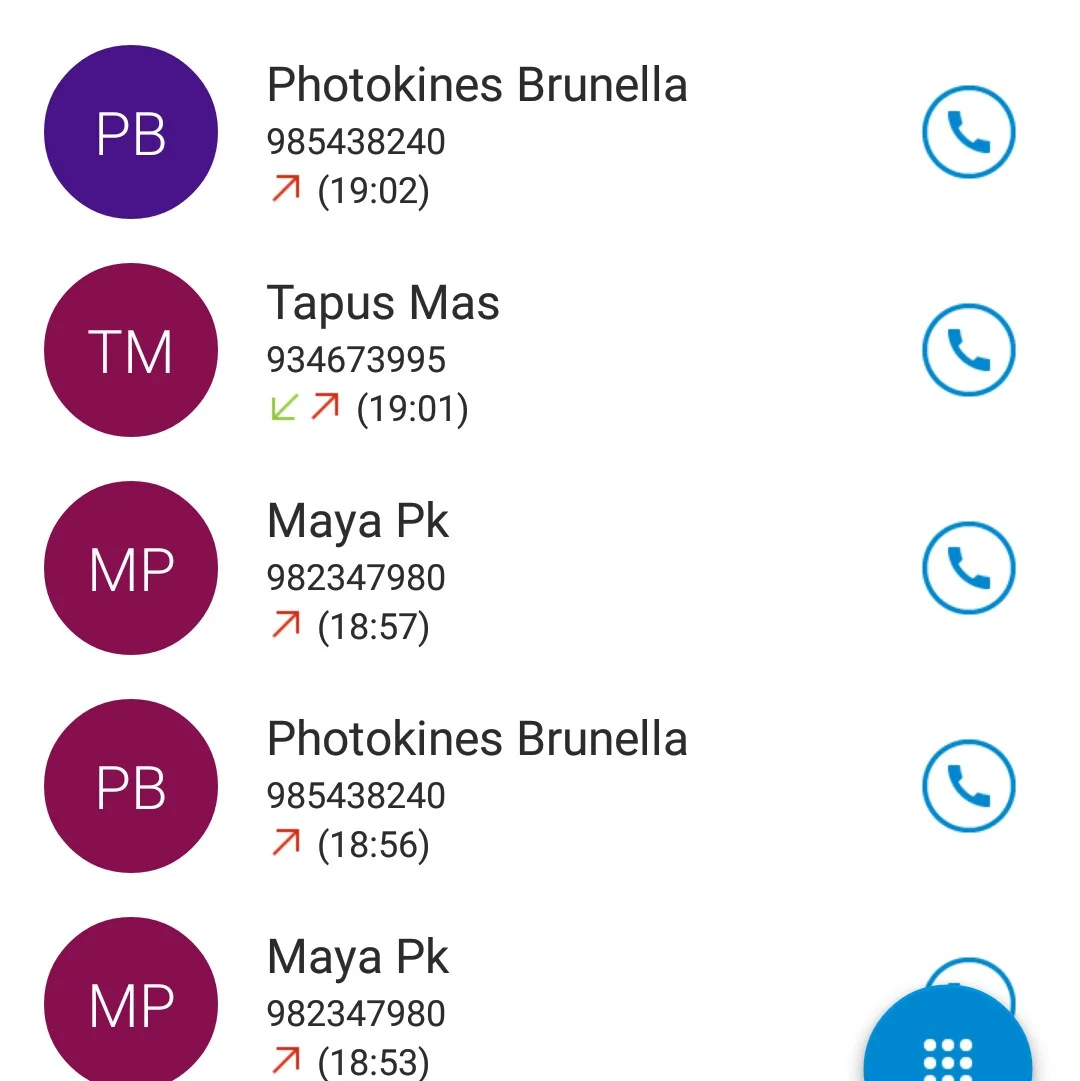Call Photokines Brunella from the 19:02 entry

967,132
